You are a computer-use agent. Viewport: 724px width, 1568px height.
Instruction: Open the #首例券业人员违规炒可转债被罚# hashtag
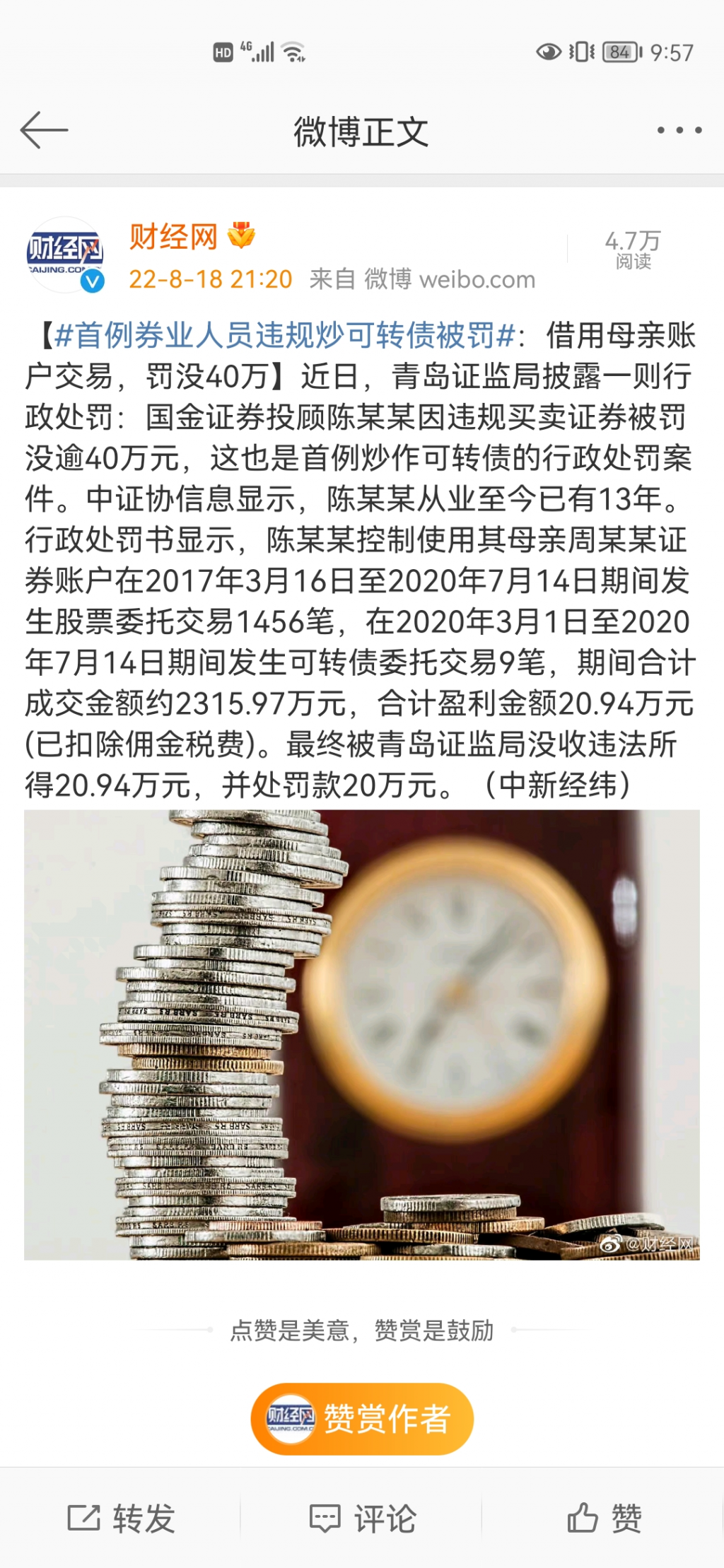284,335
